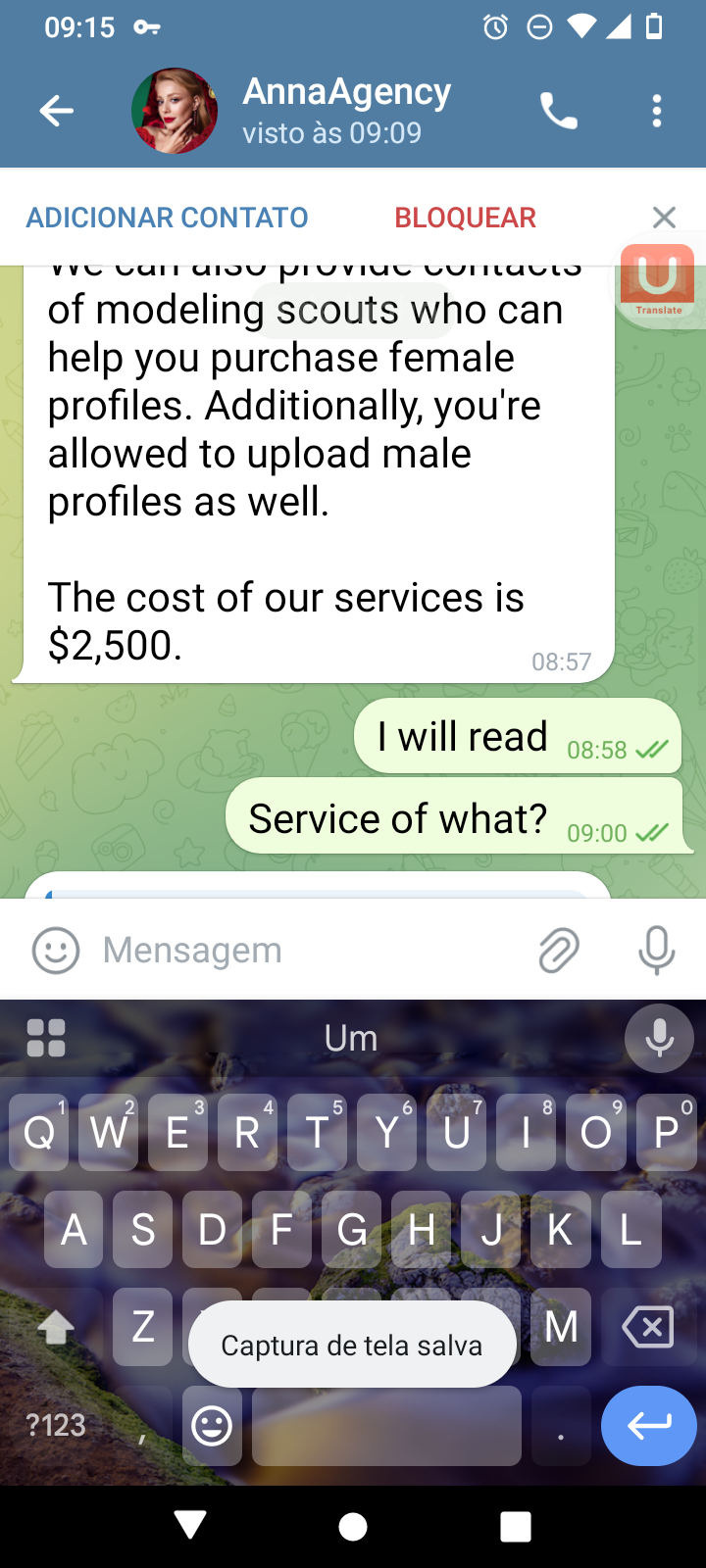Tap BLOQUEAR to block this user
Image resolution: width=706 pixels, height=1568 pixels.
coord(465,218)
